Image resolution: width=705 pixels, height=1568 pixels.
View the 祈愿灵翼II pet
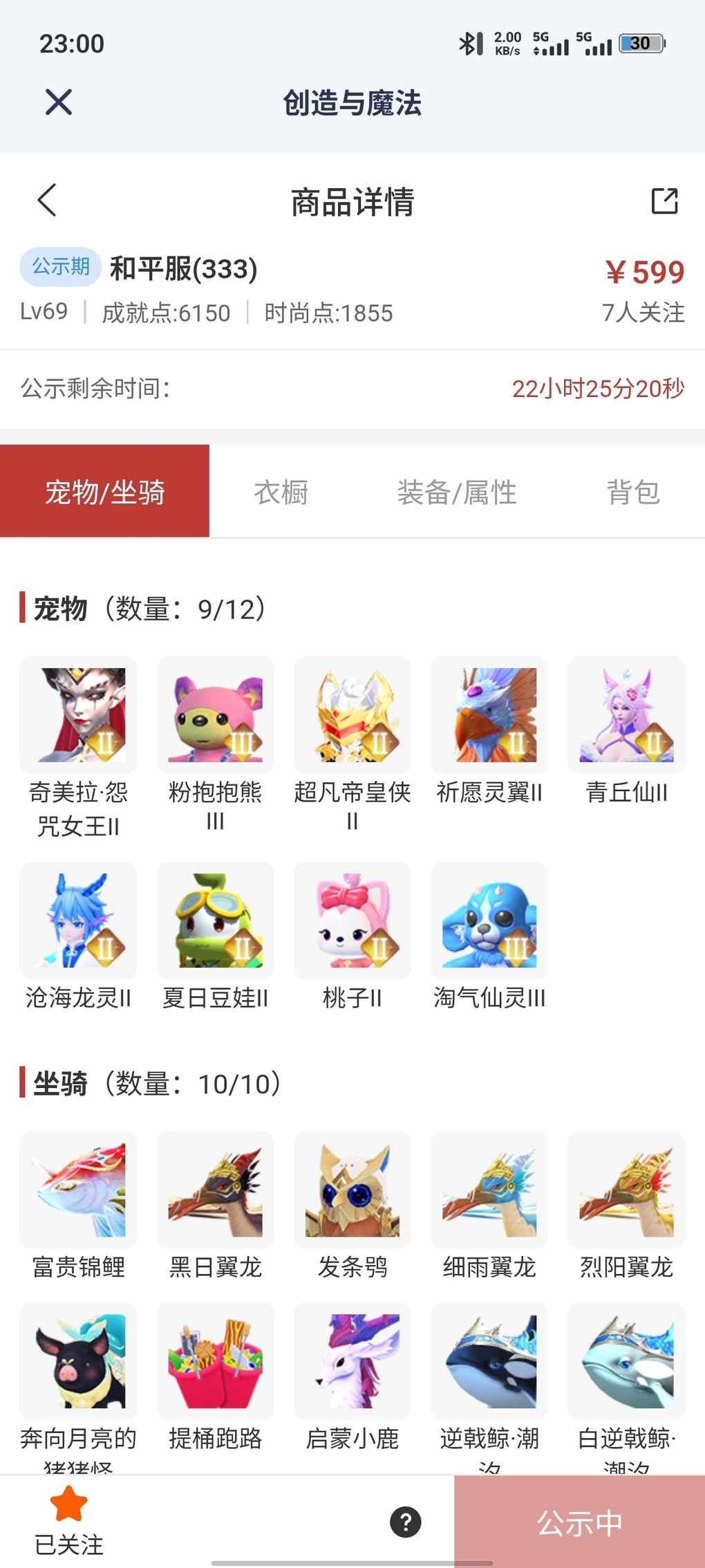[x=489, y=715]
